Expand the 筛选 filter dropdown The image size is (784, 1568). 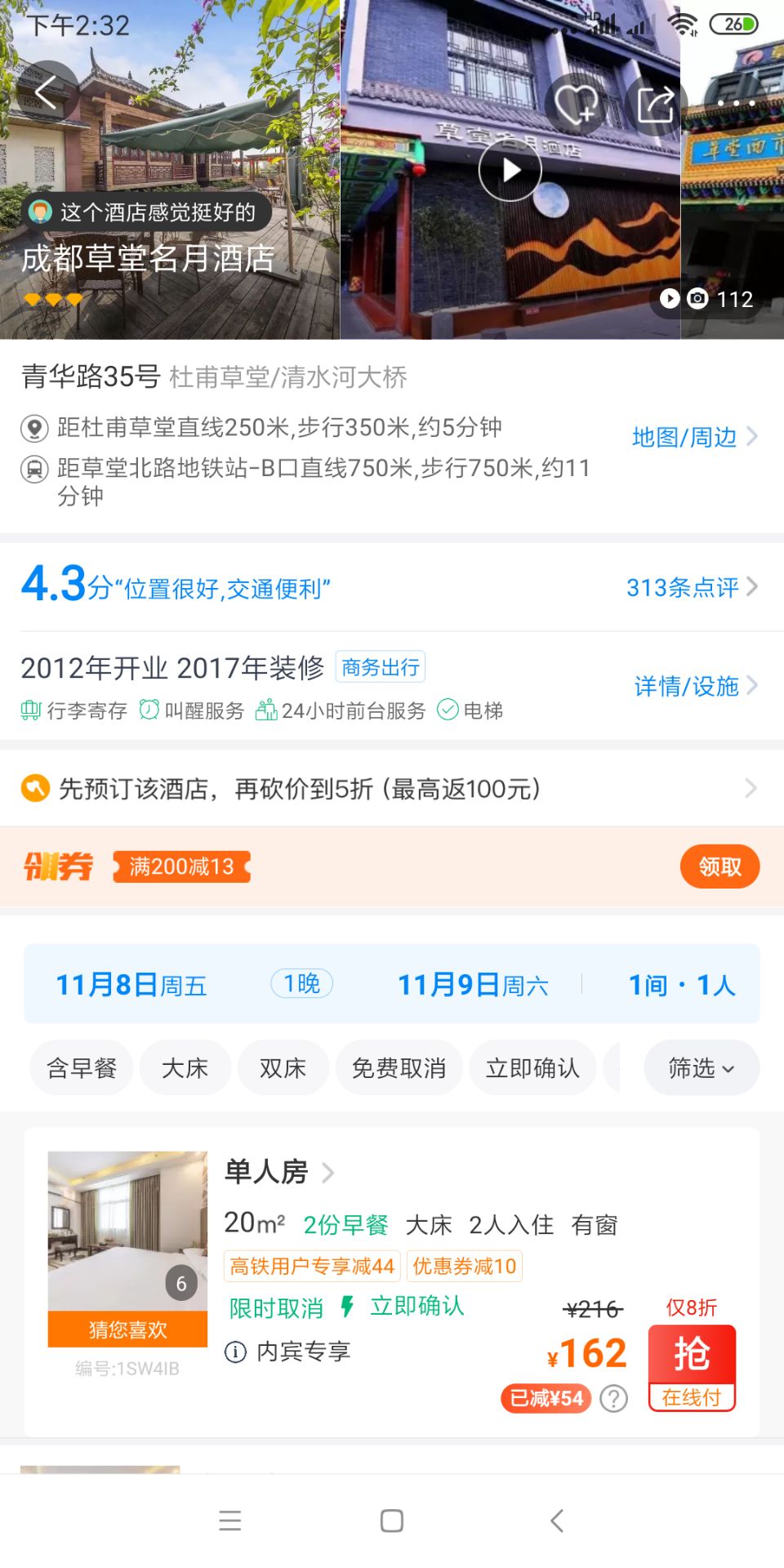tap(702, 1067)
